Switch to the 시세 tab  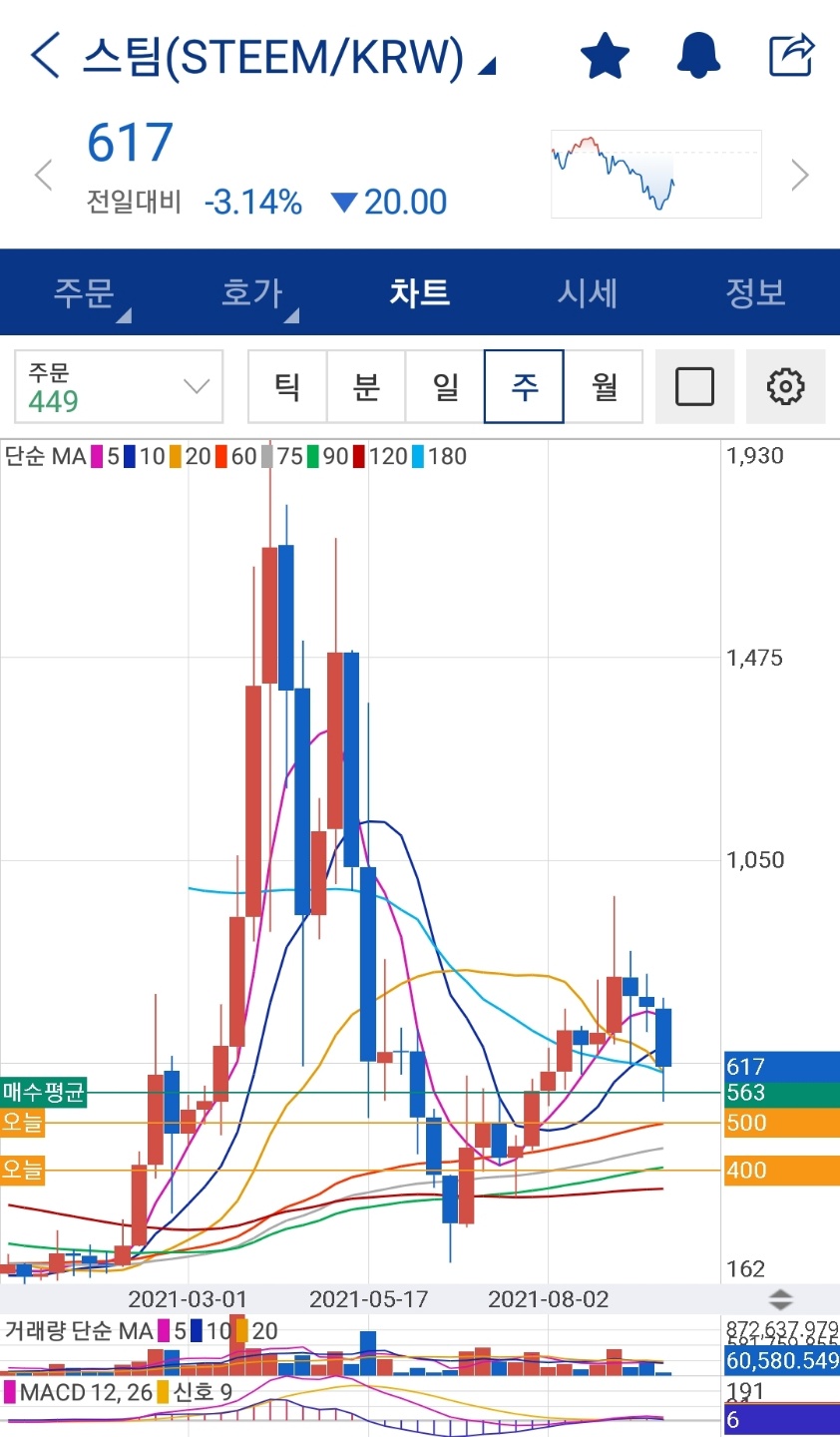click(588, 292)
